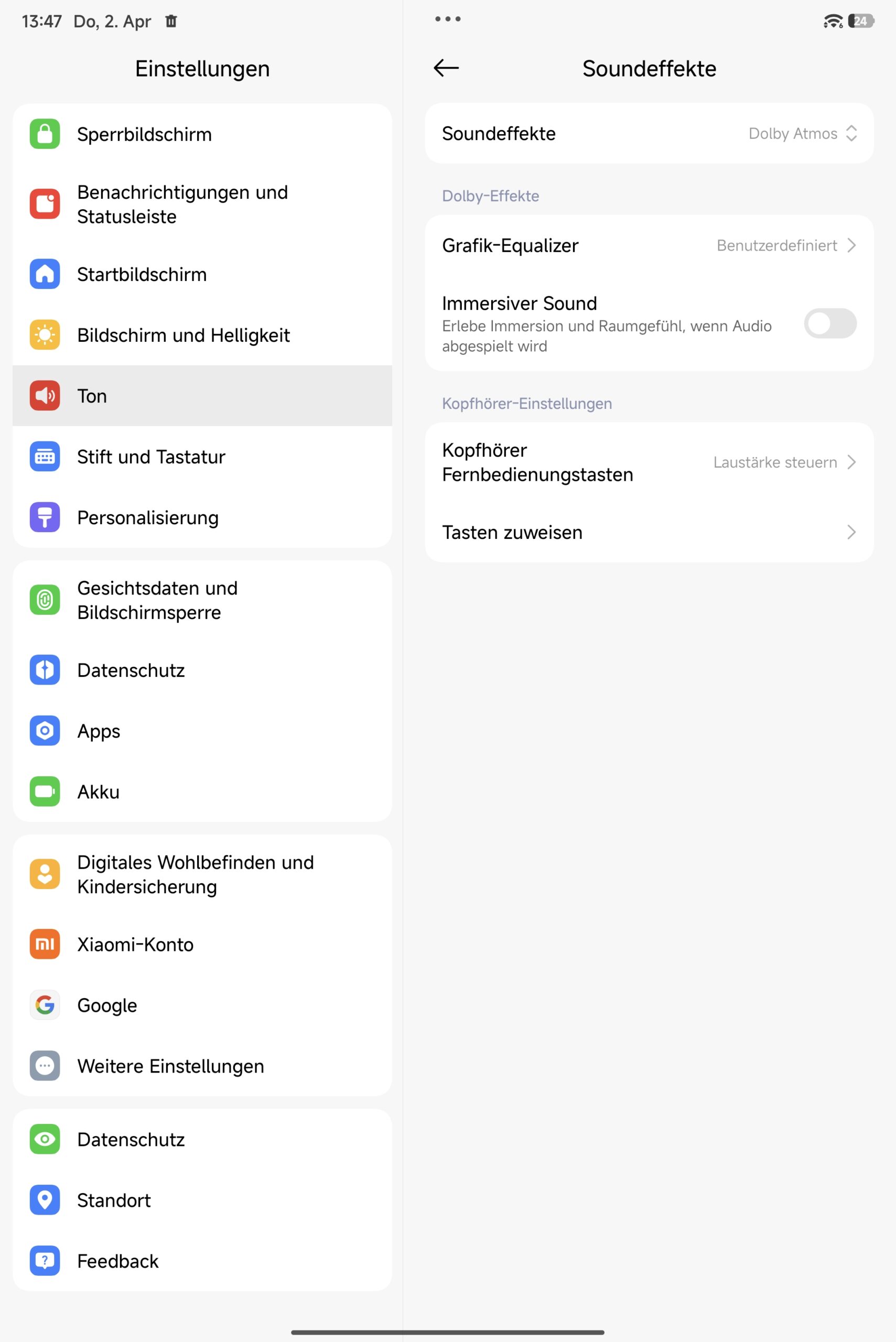Open Personalisierung
The image size is (896, 1342).
click(202, 517)
